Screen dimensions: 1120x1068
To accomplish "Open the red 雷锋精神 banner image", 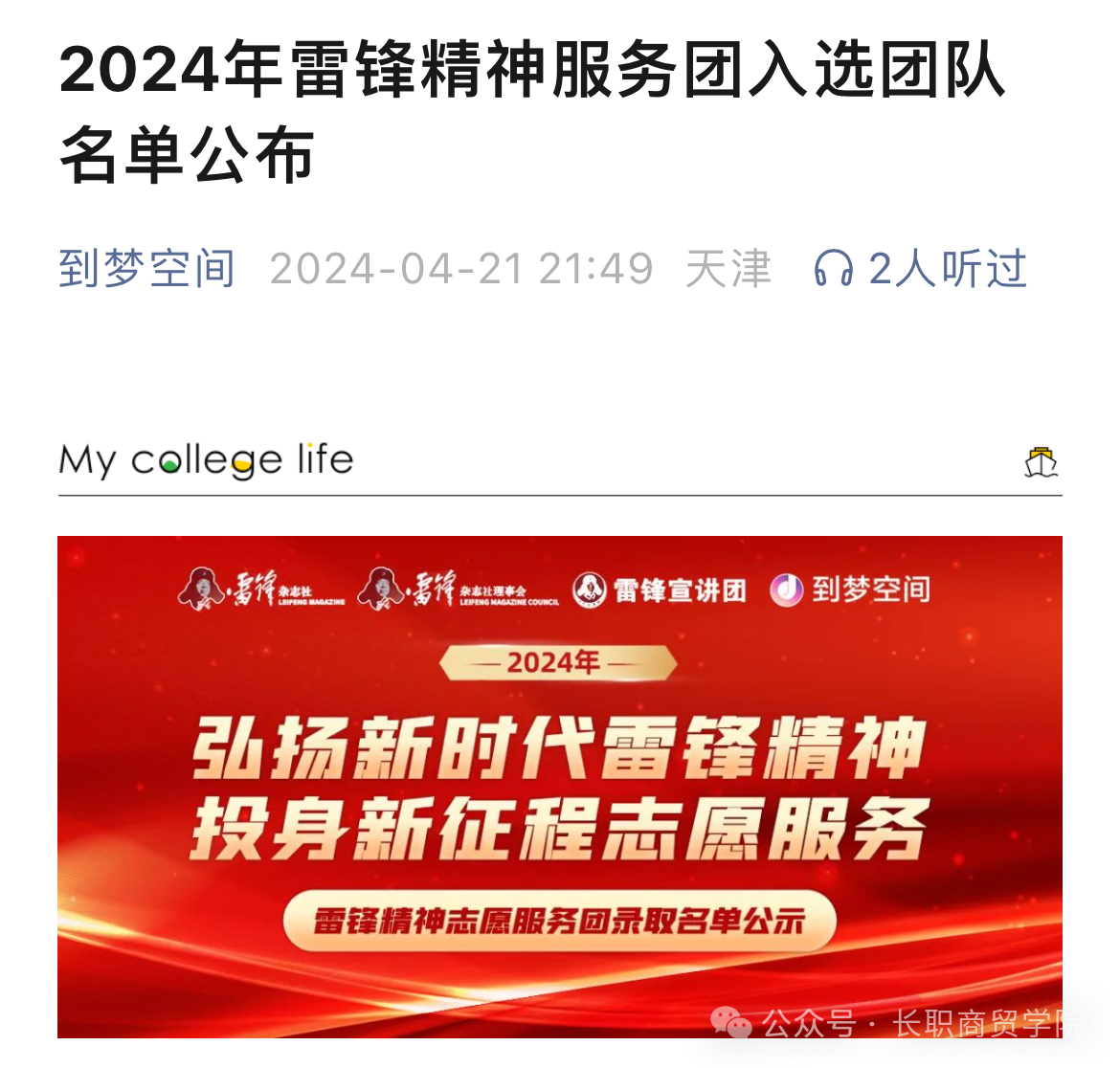I will 559,786.
